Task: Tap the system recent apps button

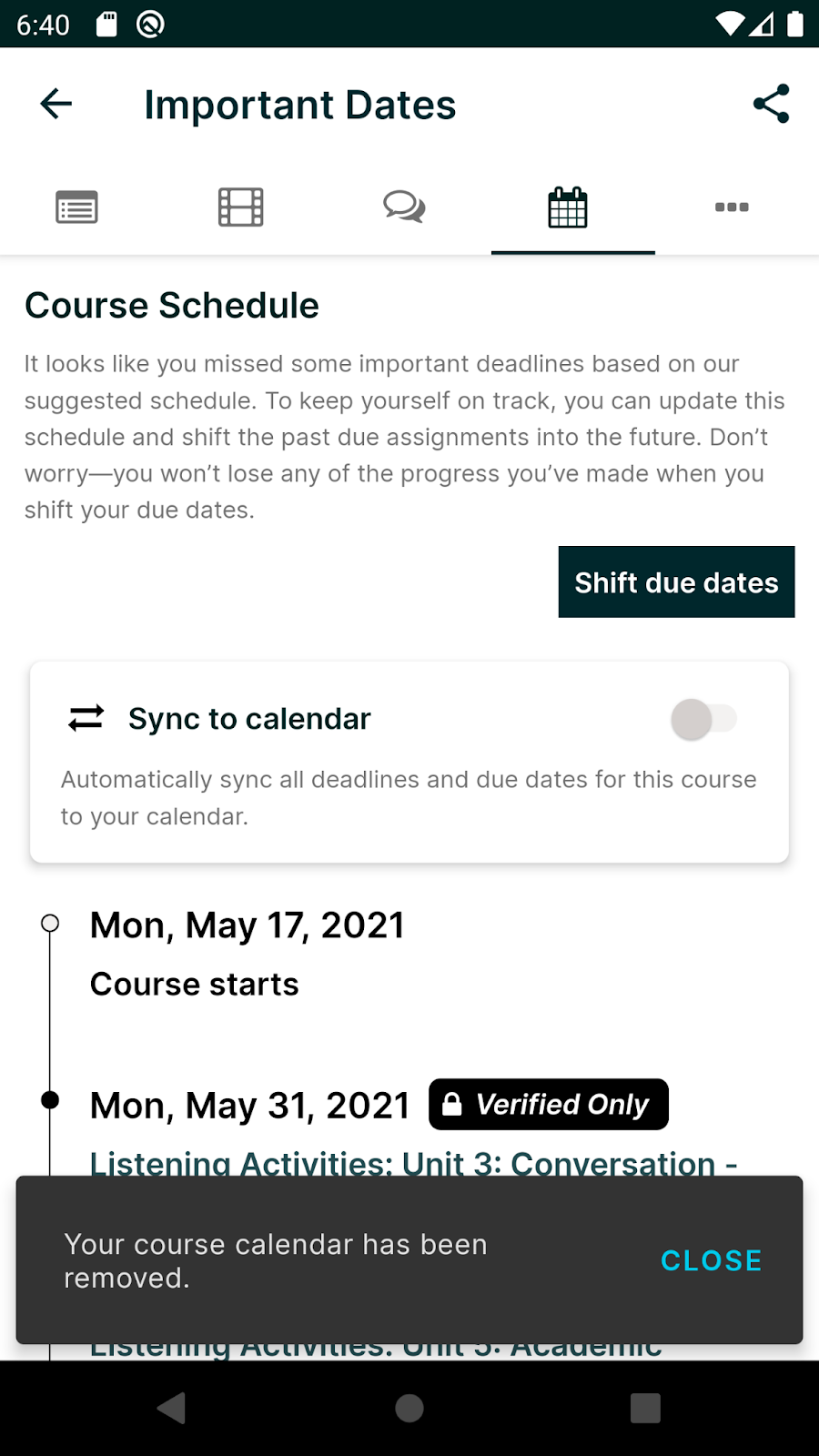Action: point(645,1409)
